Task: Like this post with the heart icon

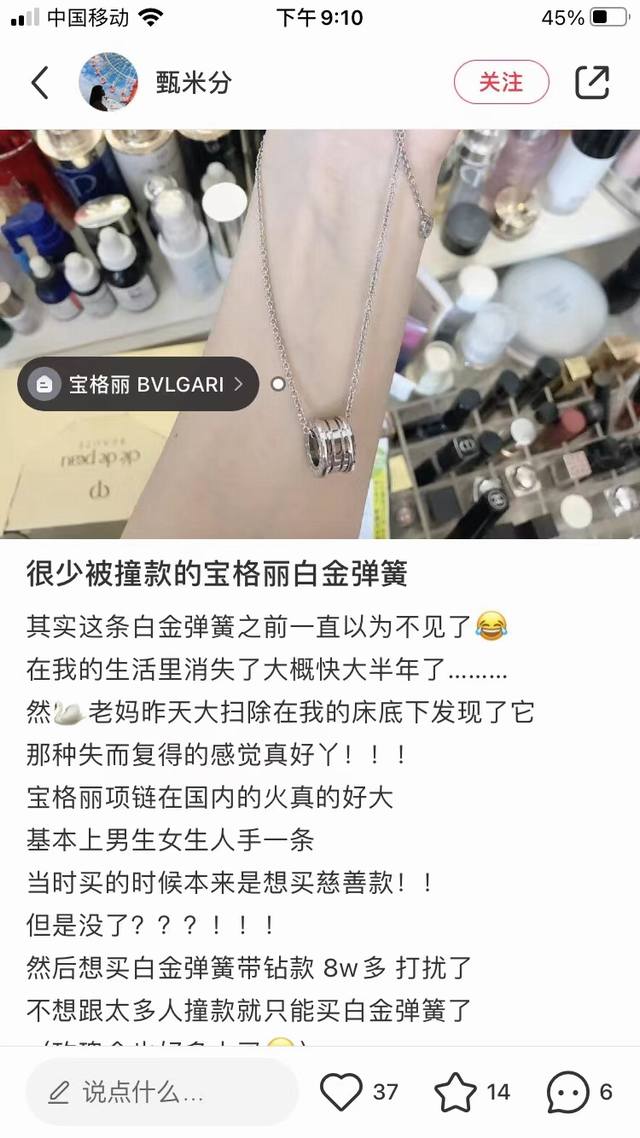Action: (341, 1092)
